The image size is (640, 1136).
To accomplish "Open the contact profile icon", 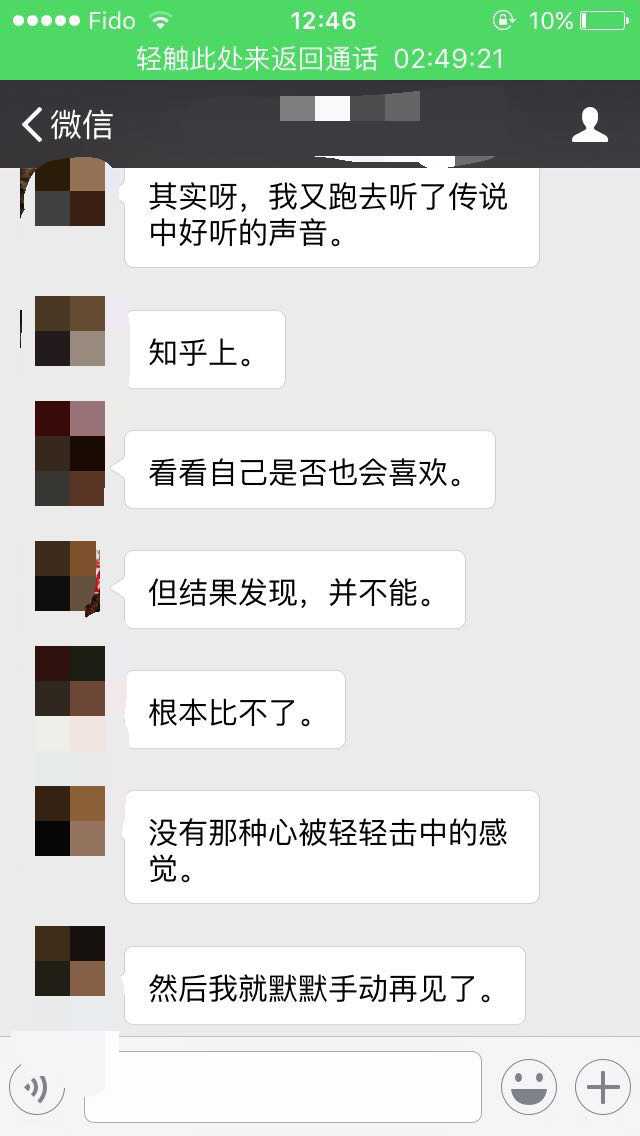I will pos(589,125).
